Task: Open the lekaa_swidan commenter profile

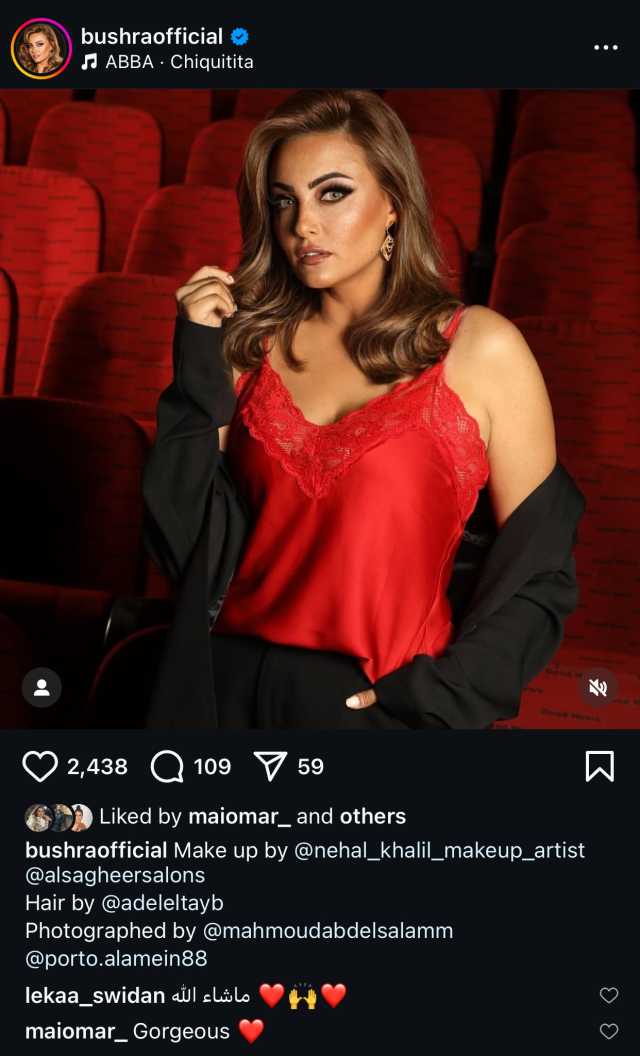Action: pos(95,995)
